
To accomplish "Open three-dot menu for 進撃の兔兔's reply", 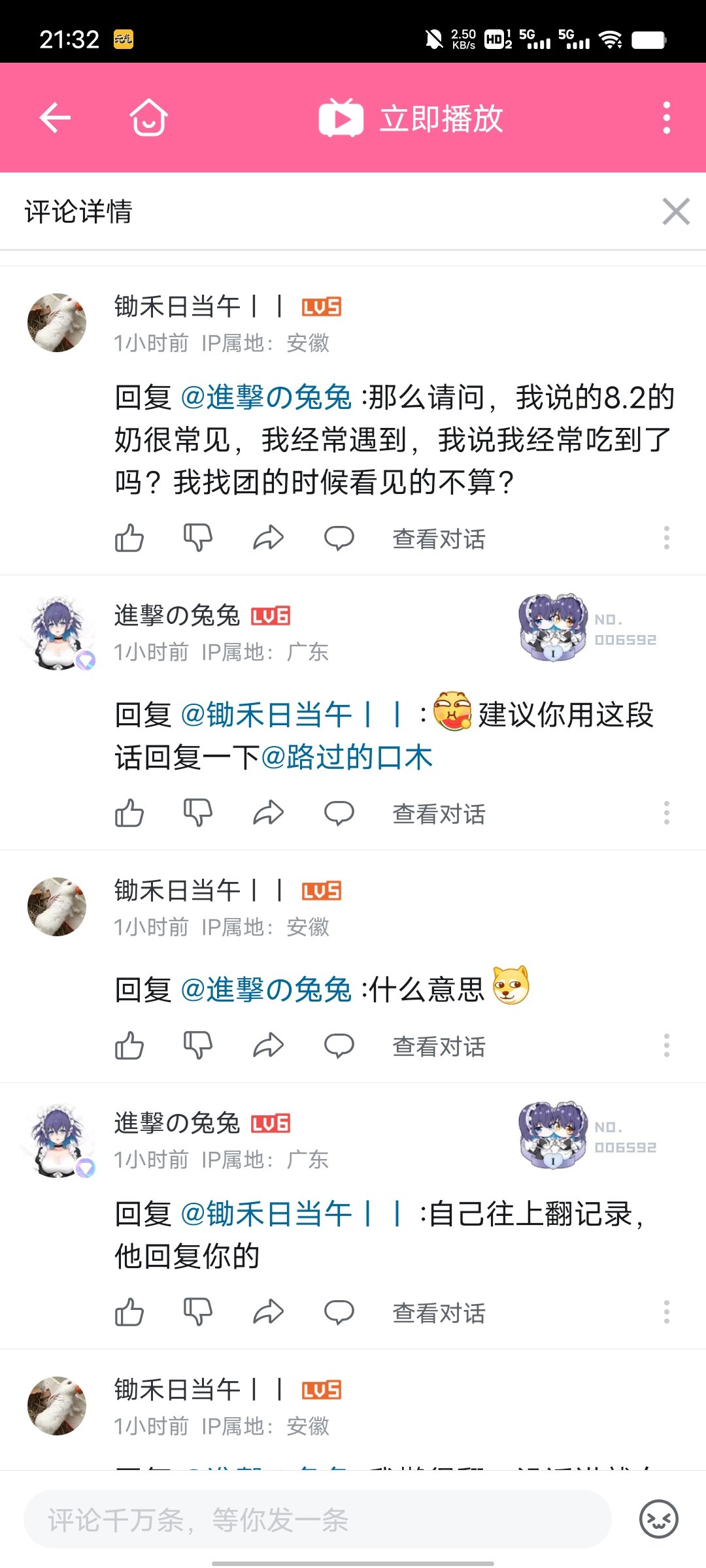I will [x=666, y=812].
